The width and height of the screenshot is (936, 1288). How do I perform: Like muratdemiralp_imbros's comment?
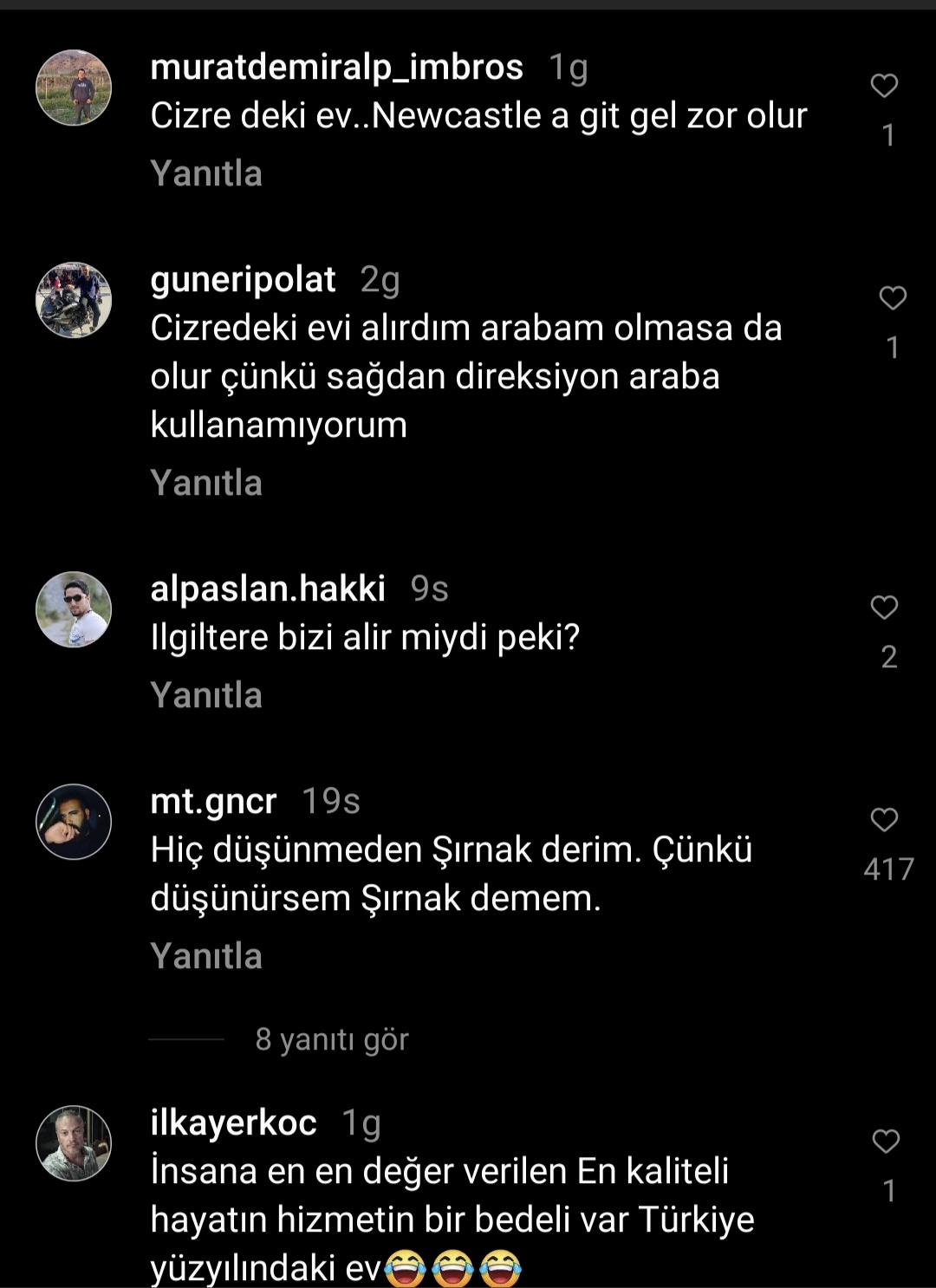(x=884, y=86)
